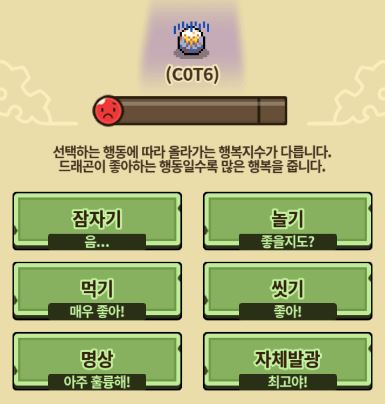Choose 자체발광 for the dragon

[x=288, y=361]
